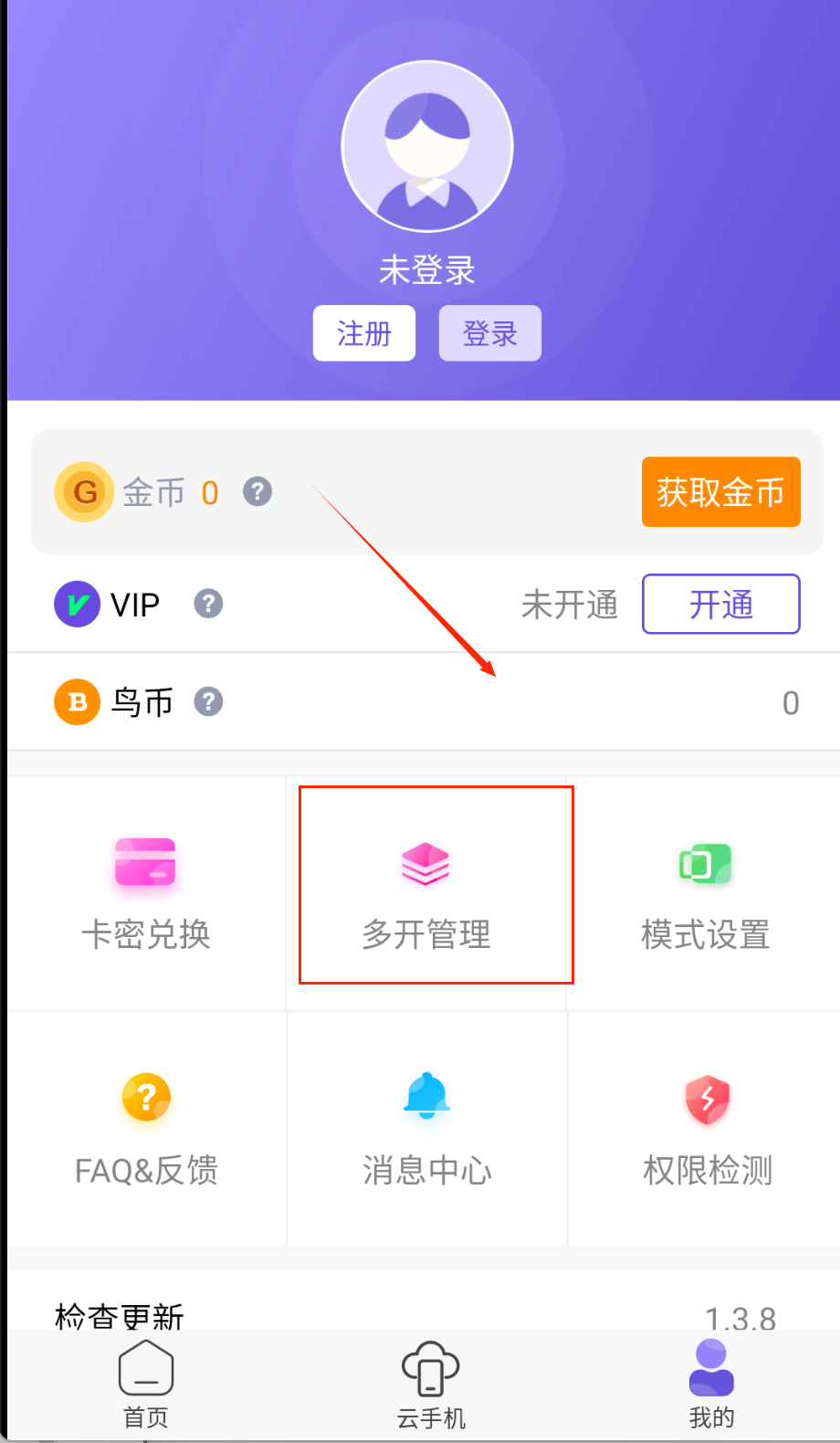Open 多开管理 multi-instance management
Viewport: 840px width, 1443px height.
[426, 893]
